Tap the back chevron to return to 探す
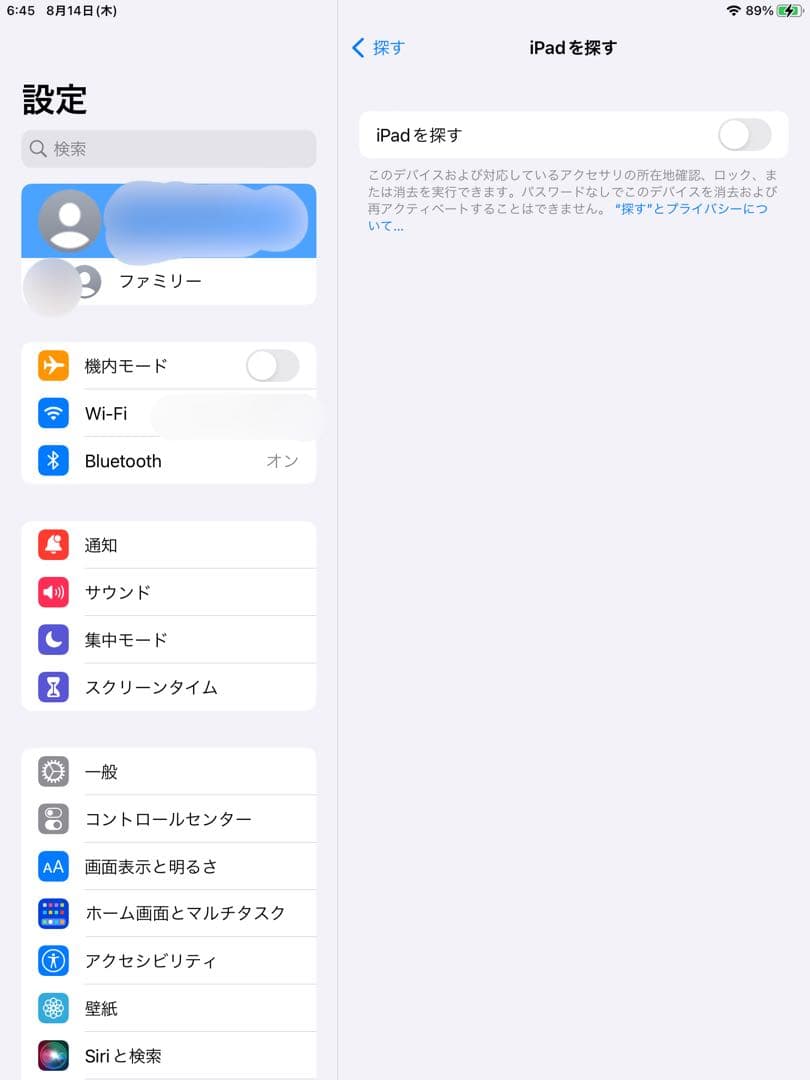Screen dimensions: 810x1080 click(x=358, y=47)
